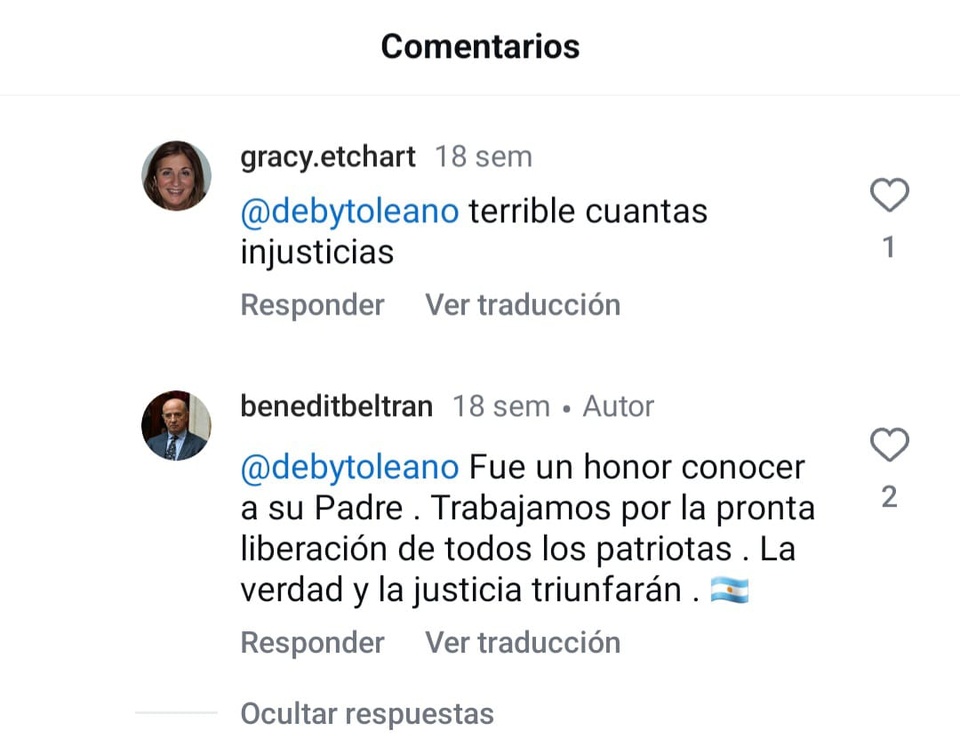Open @debytoleano mention in beneditbeltran's comment

point(350,467)
